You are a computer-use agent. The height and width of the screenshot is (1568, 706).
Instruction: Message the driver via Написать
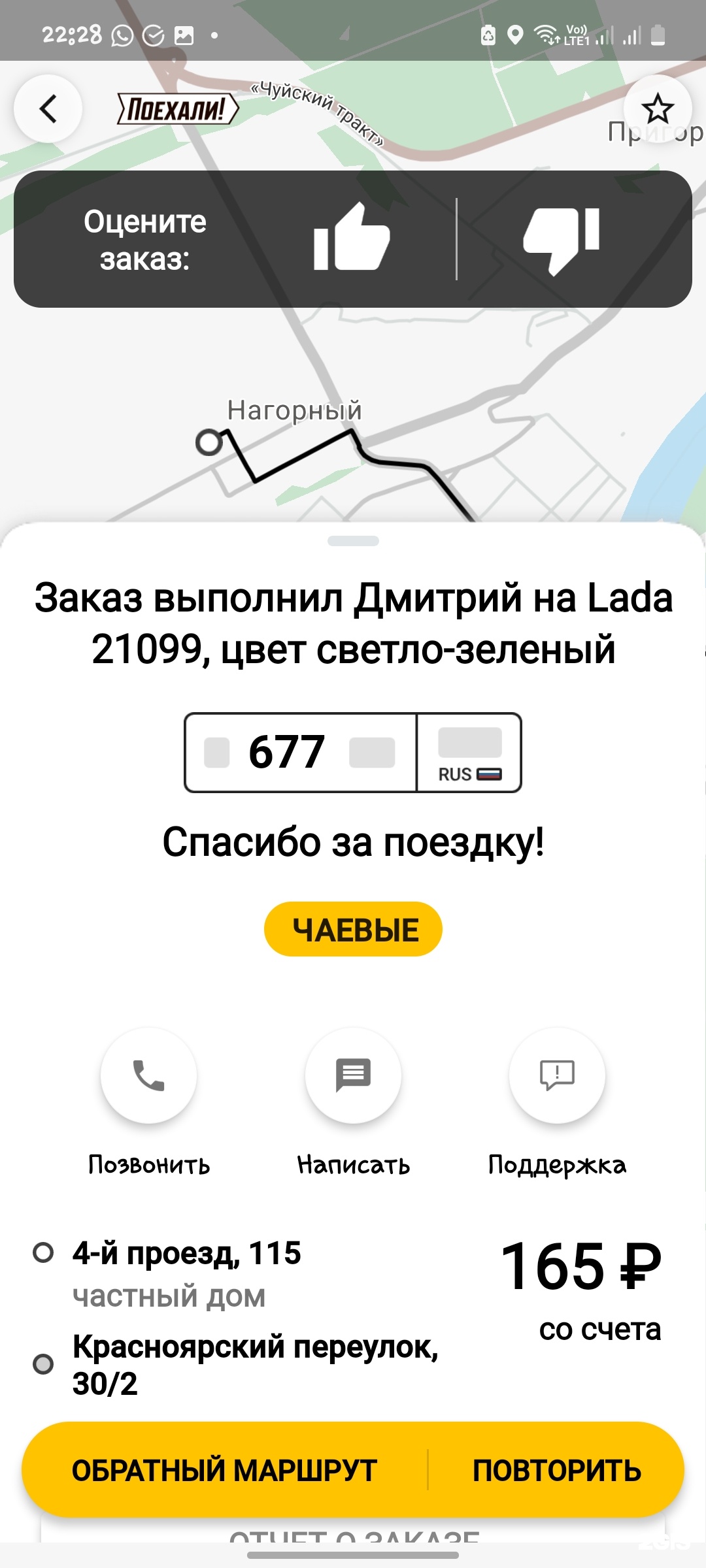click(x=353, y=1075)
